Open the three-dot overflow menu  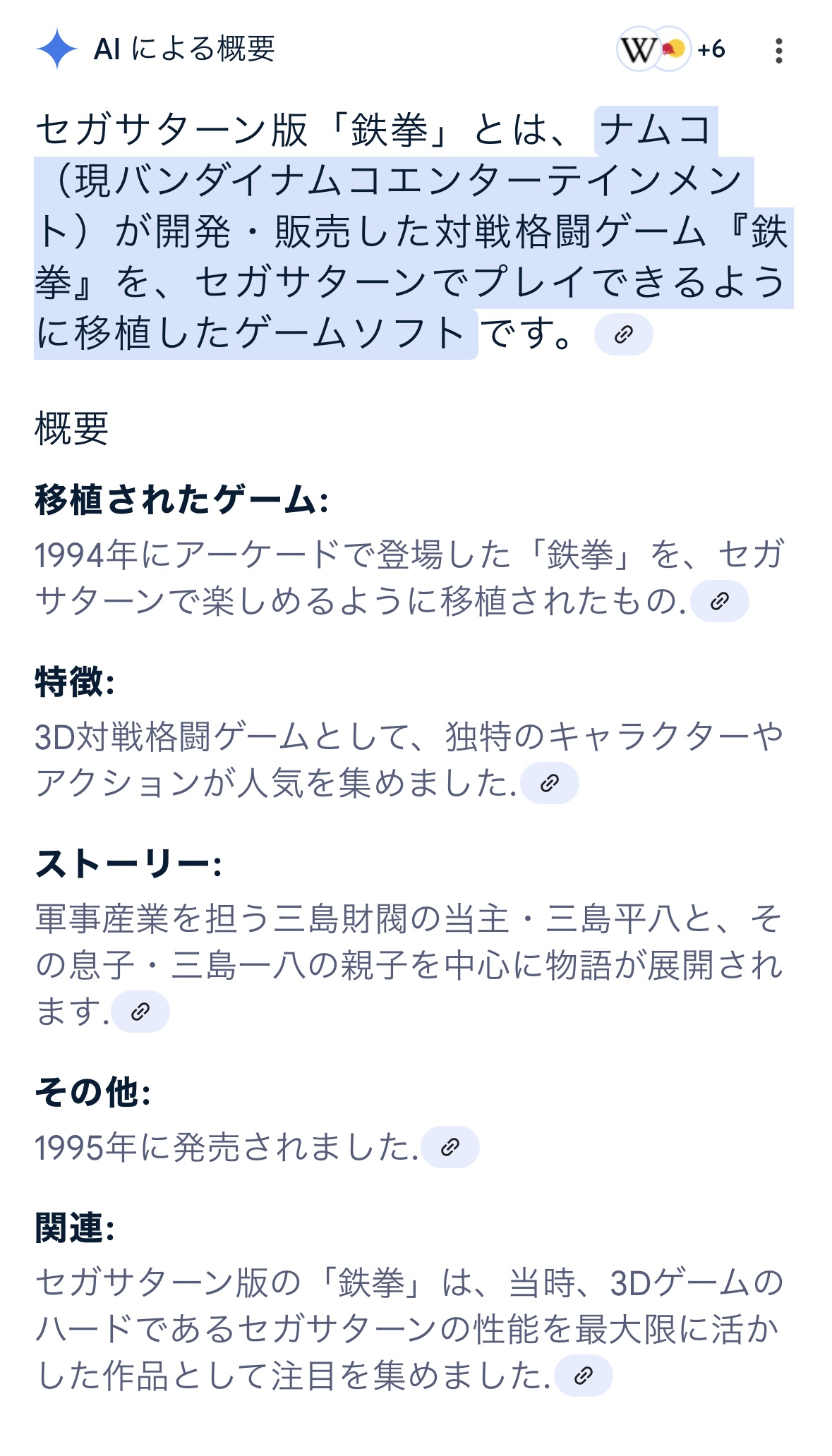click(x=778, y=50)
